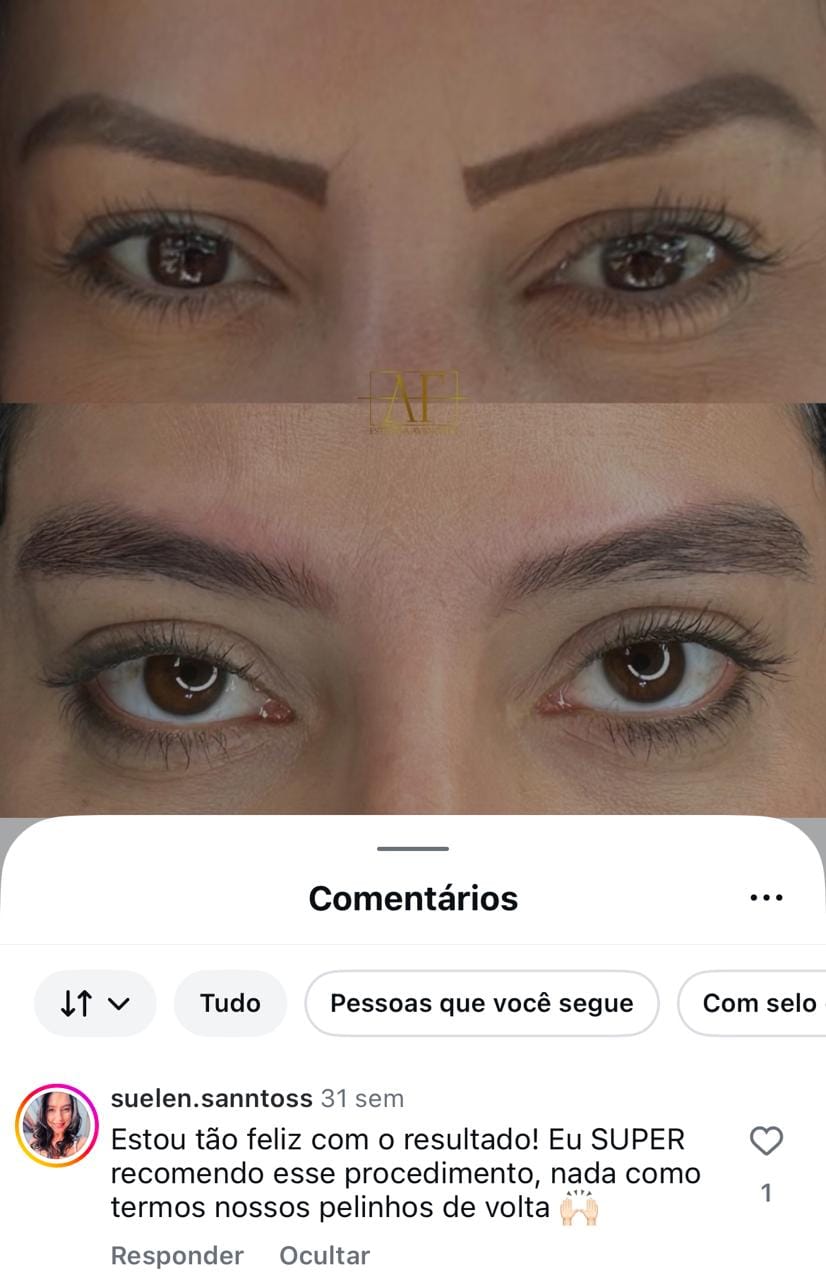This screenshot has height=1280, width=826.
Task: Like suelen.sanntoss's comment
Action: click(x=766, y=1141)
